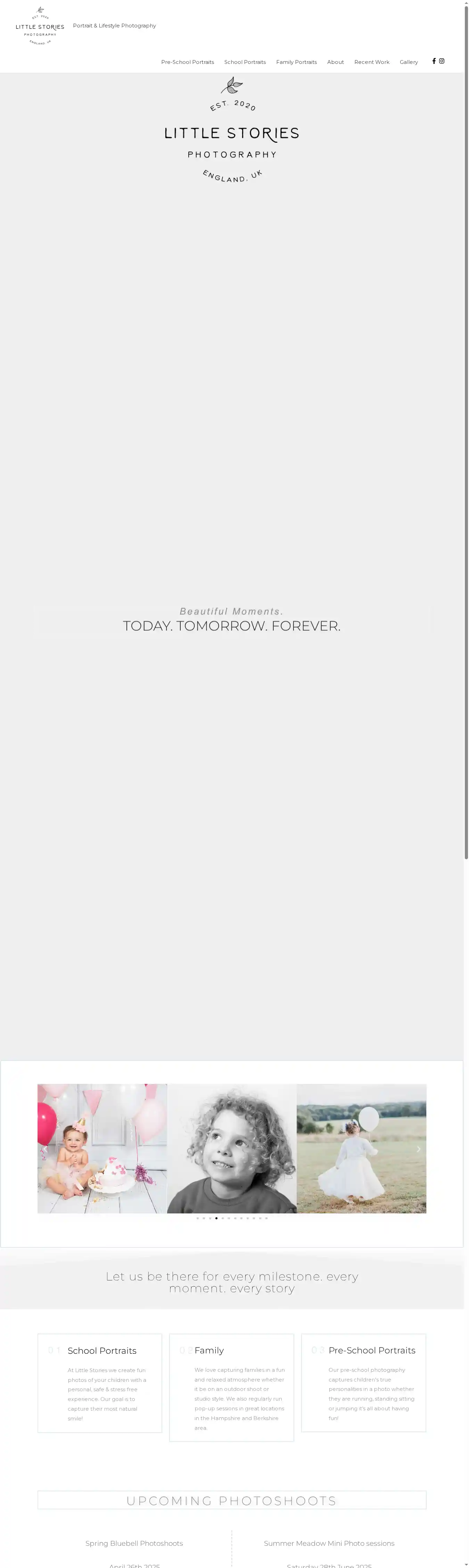Open the Instagram icon in the header
This screenshot has height=1568, width=469.
point(442,61)
